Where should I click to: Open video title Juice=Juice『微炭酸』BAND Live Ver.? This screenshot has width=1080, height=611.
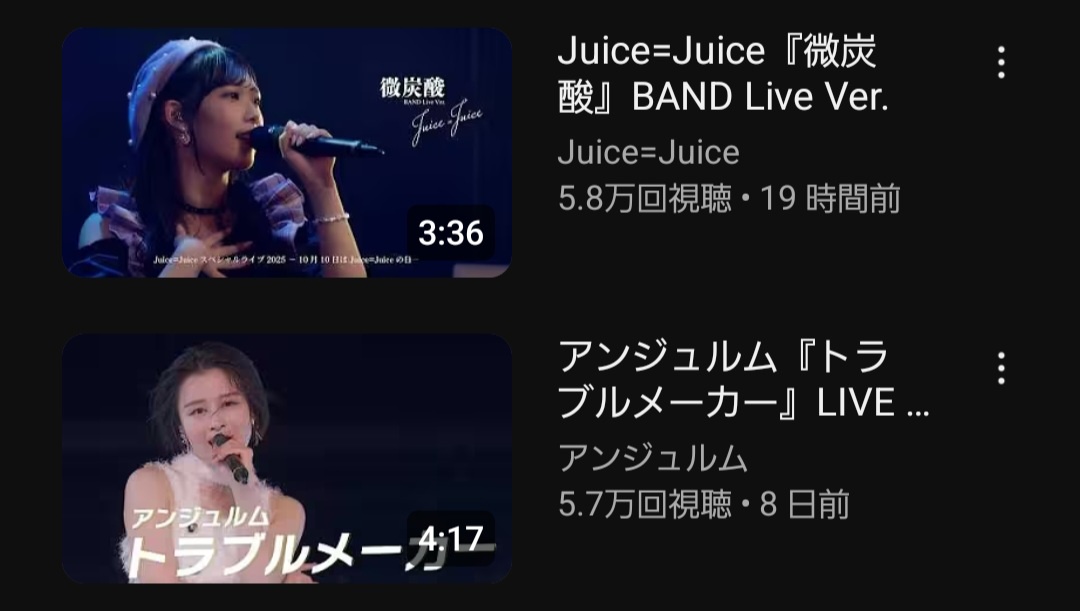pyautogui.click(x=722, y=74)
